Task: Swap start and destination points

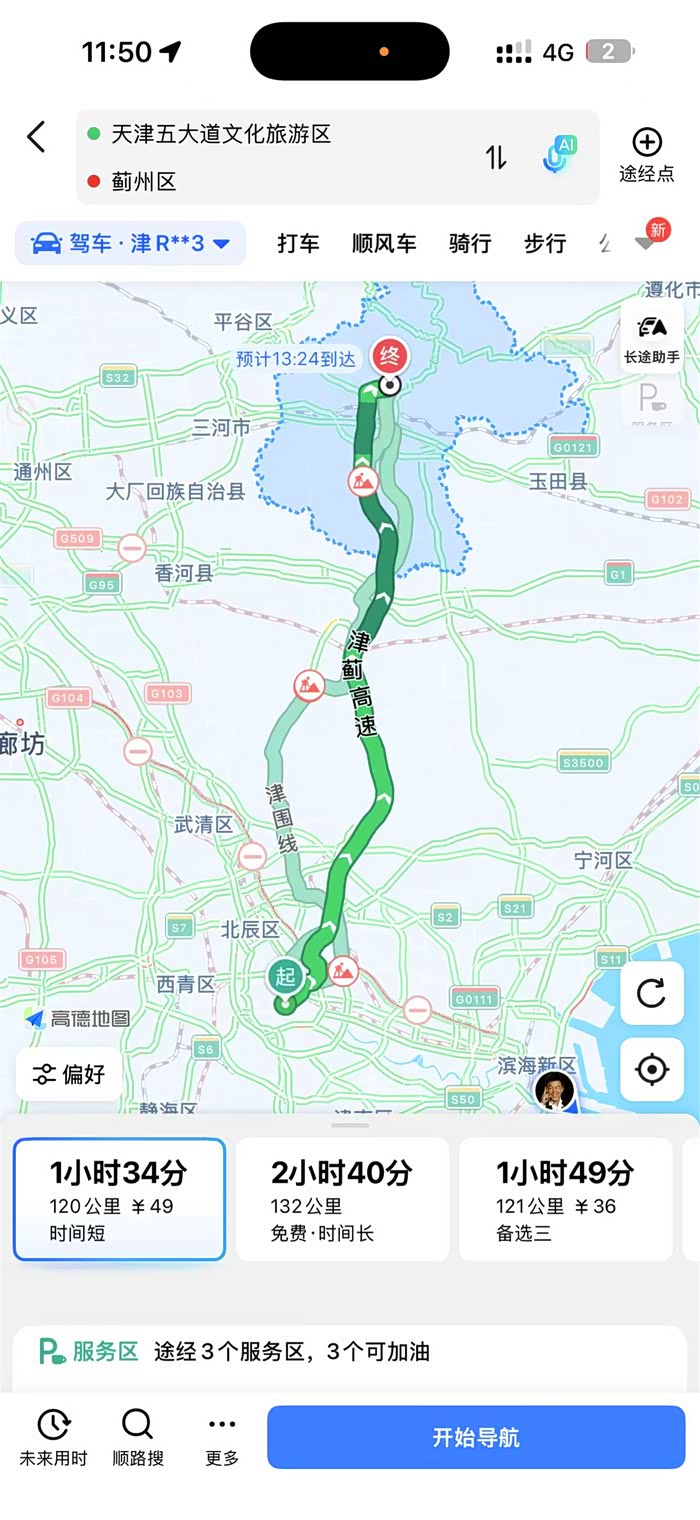Action: click(x=497, y=157)
